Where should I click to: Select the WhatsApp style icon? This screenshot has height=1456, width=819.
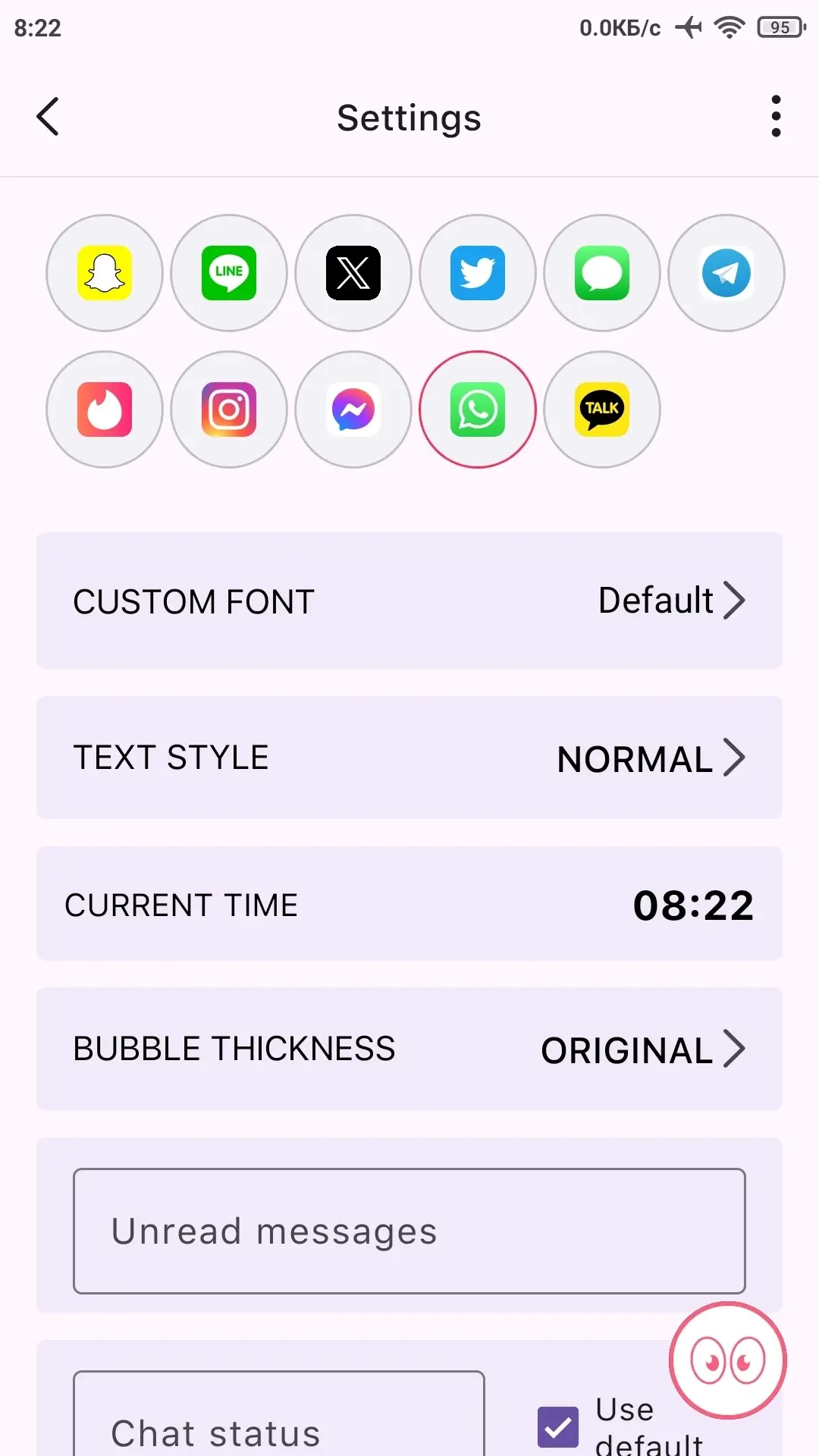click(x=478, y=409)
